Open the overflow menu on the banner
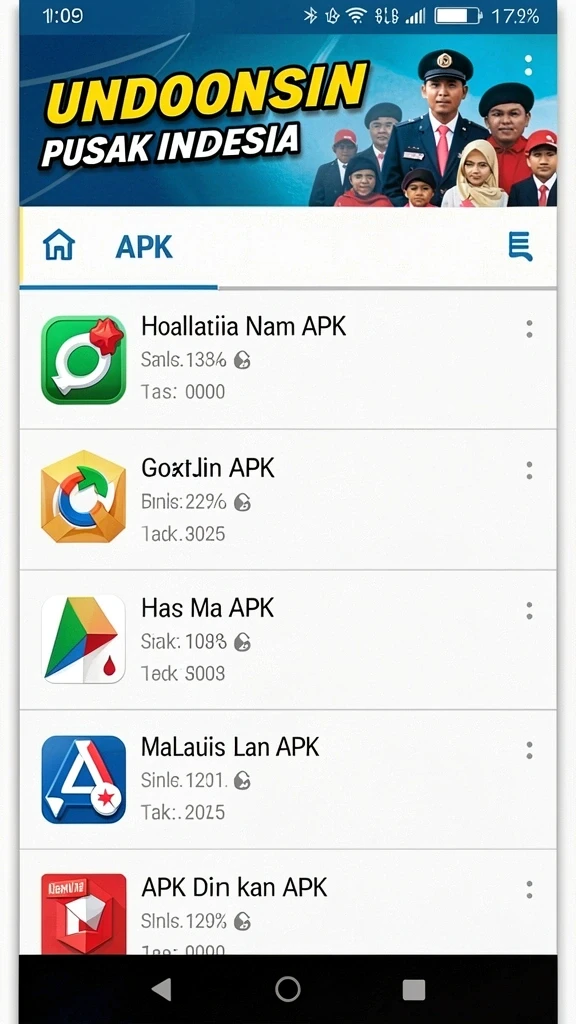The height and width of the screenshot is (1024, 576). tap(528, 65)
